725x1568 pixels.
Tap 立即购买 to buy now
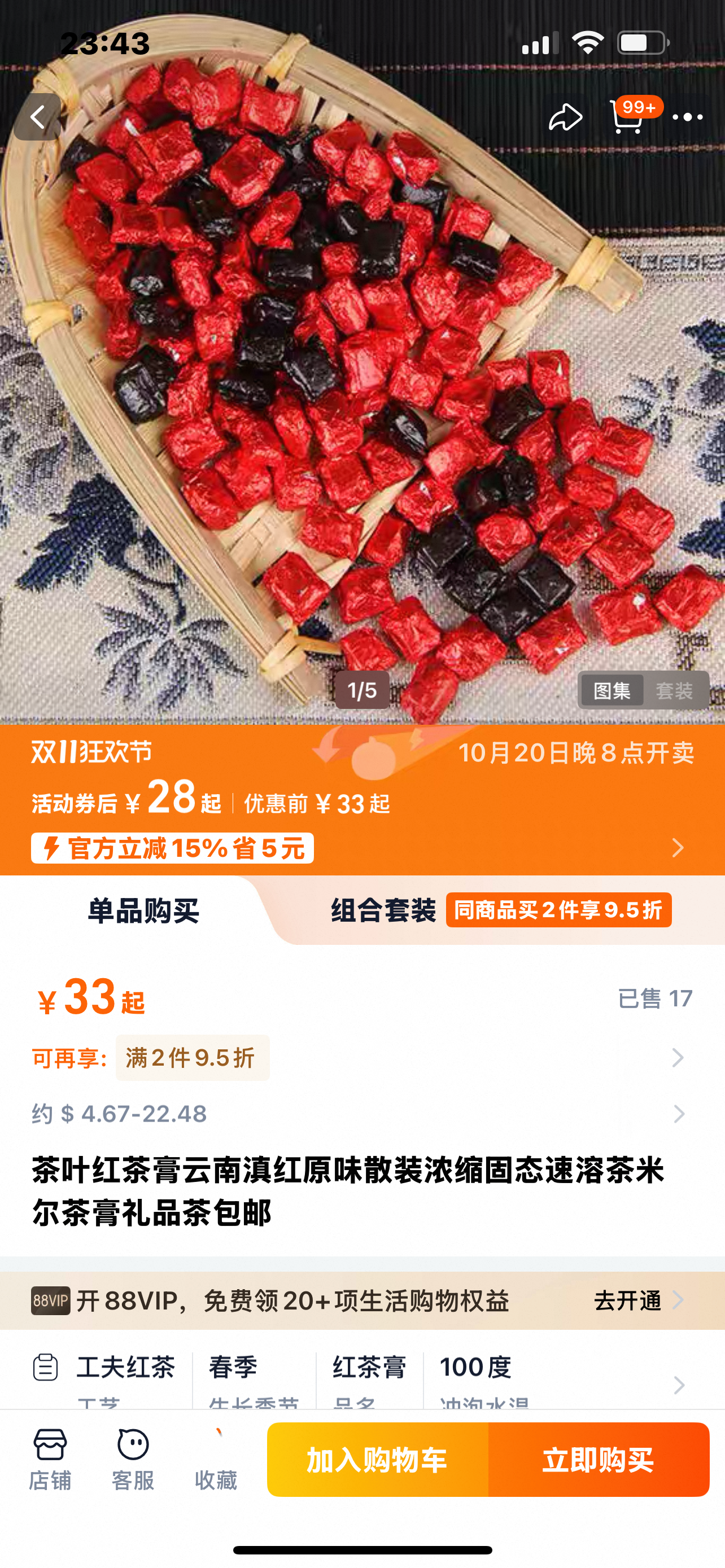point(599,1460)
